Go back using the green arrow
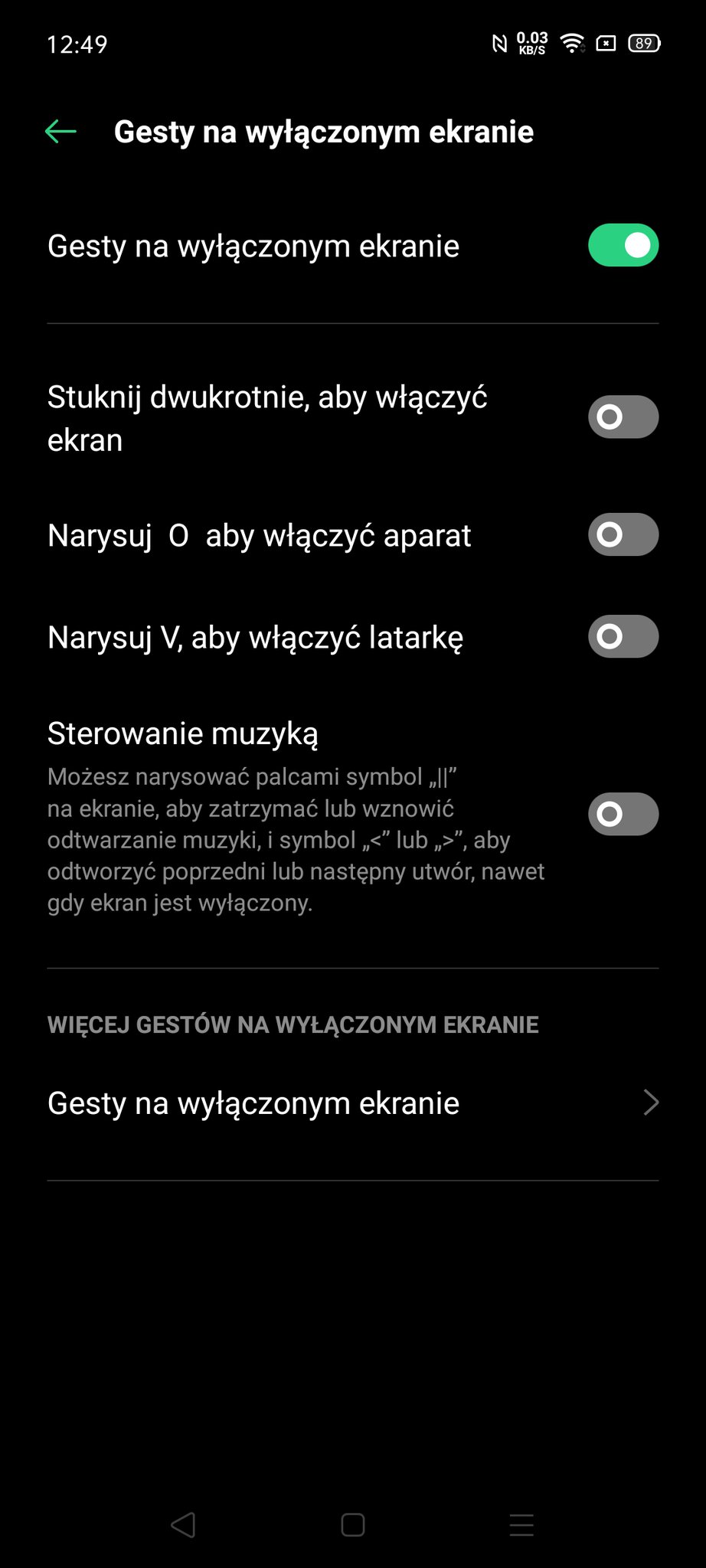The image size is (706, 1568). (61, 132)
